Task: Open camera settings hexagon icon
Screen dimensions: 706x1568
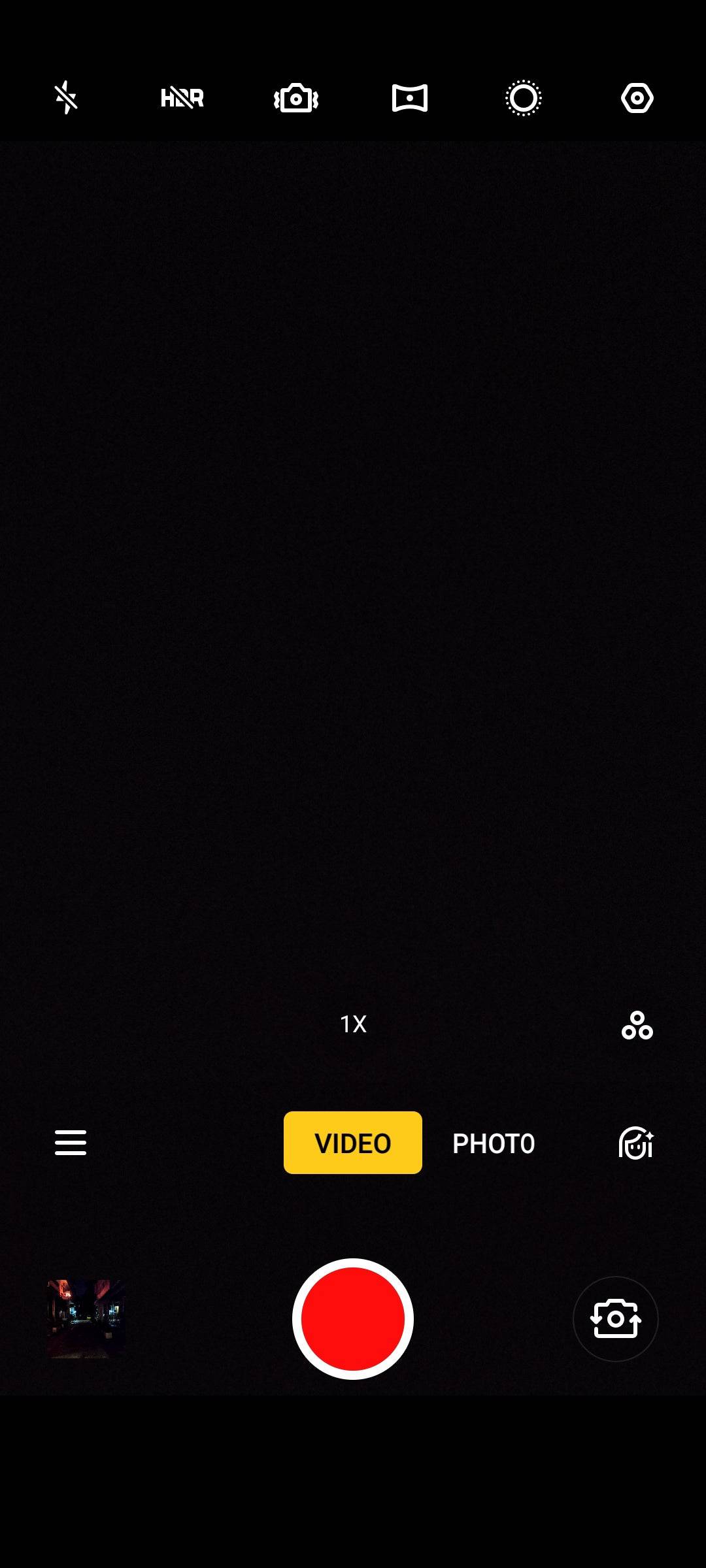Action: (x=637, y=98)
